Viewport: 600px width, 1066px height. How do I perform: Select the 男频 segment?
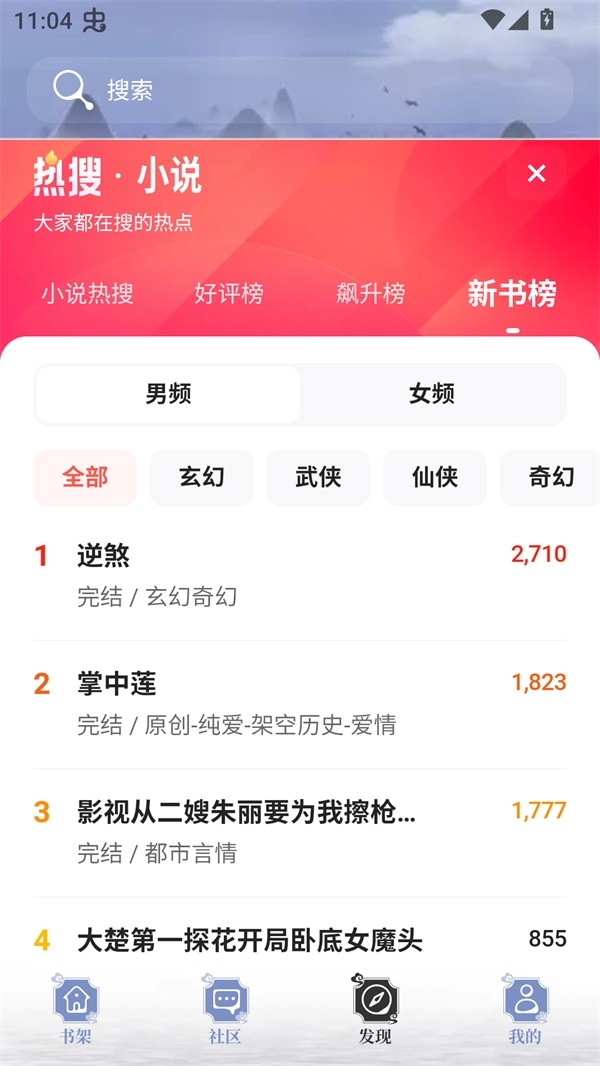coord(168,394)
